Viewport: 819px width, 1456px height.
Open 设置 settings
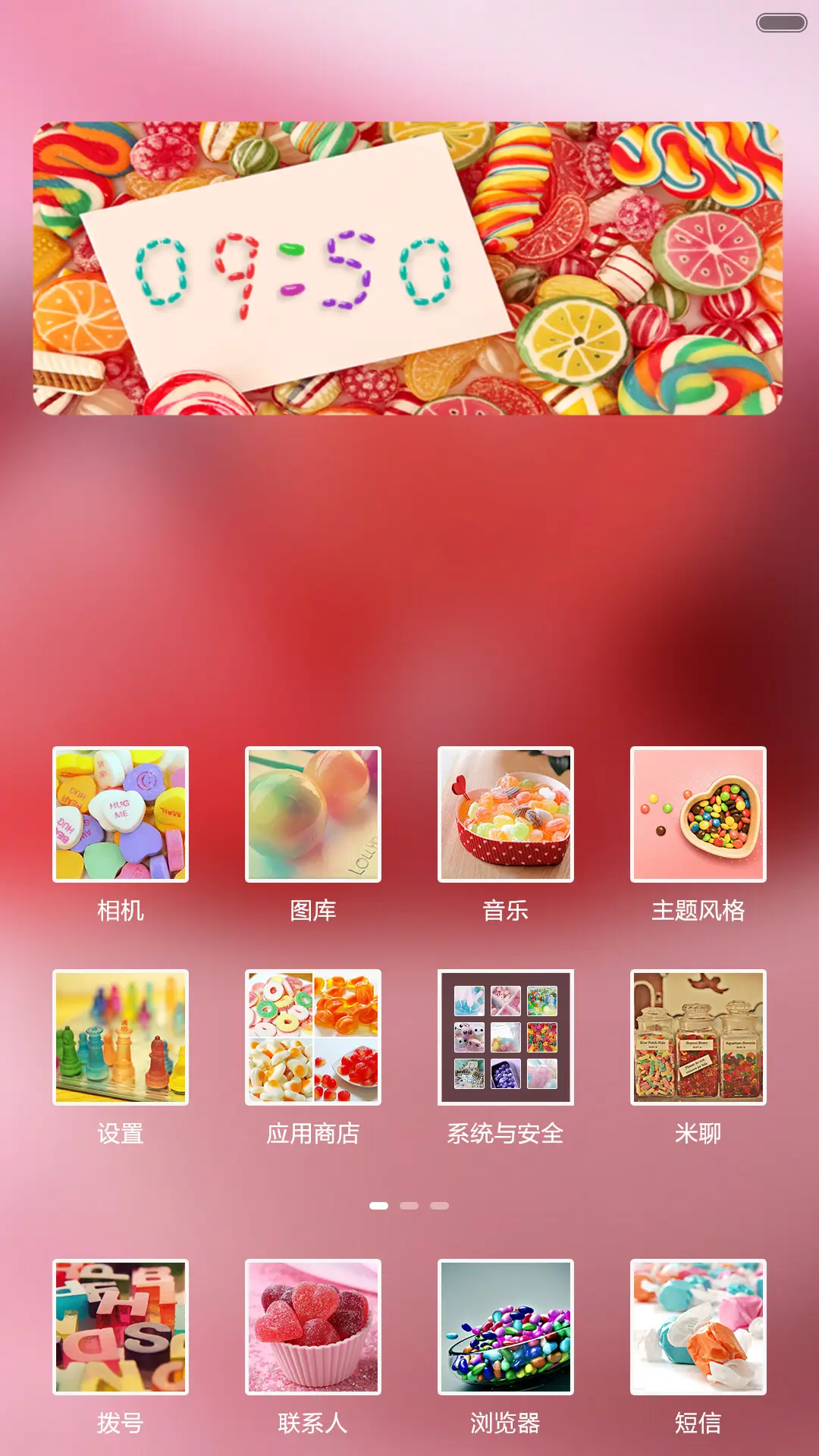click(x=121, y=1037)
